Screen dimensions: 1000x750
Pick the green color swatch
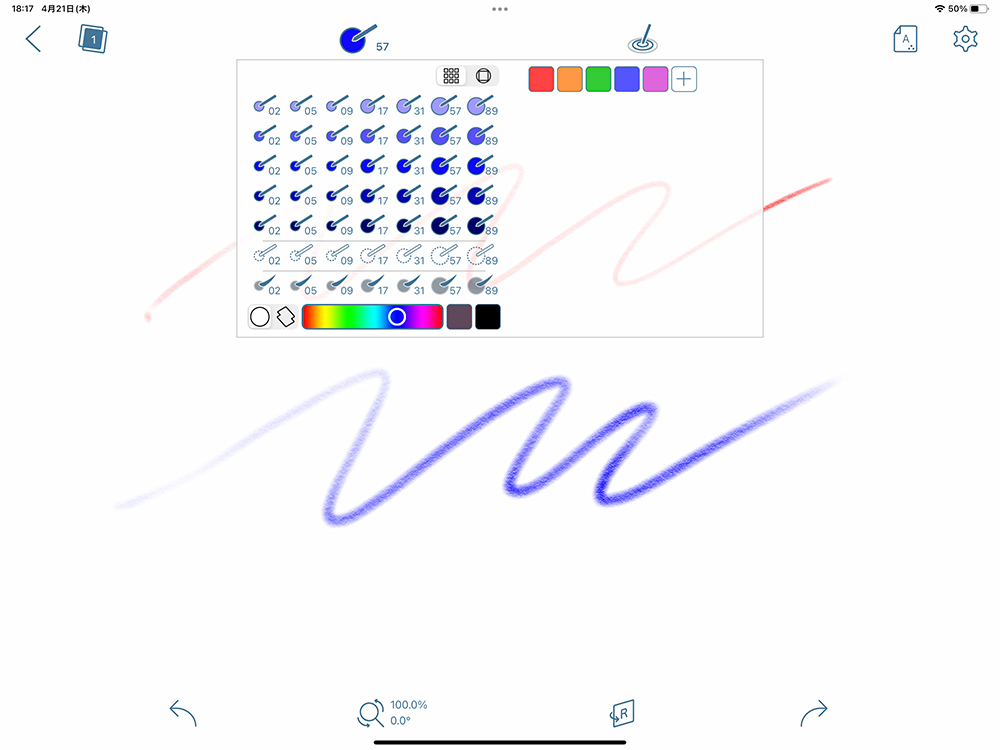[x=598, y=79]
